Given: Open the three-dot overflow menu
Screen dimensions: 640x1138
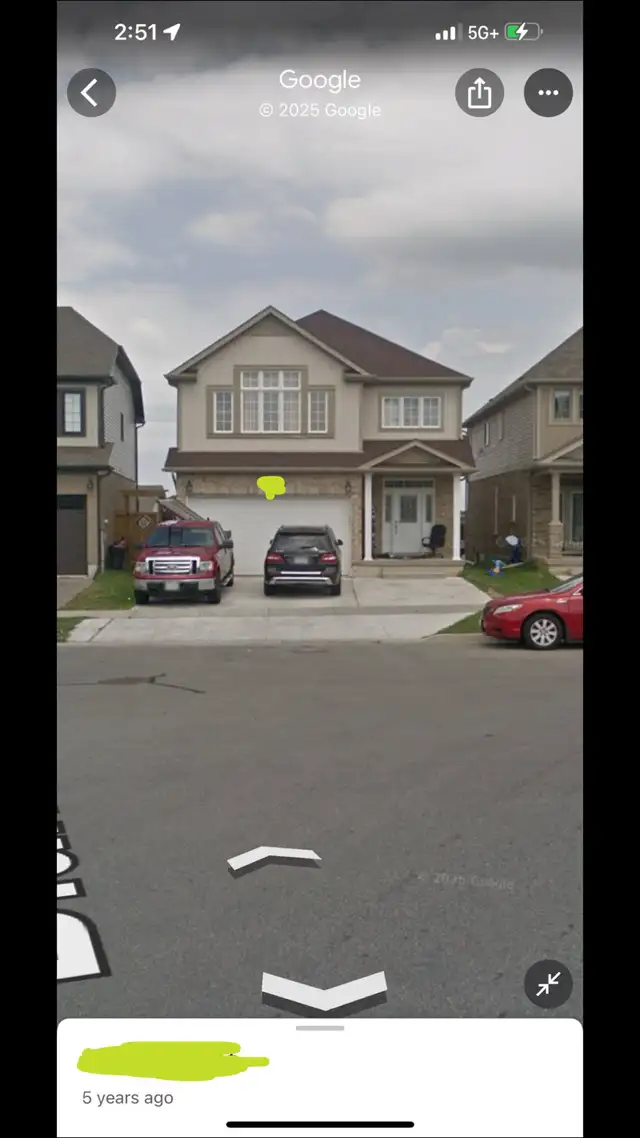Looking at the screenshot, I should point(548,93).
